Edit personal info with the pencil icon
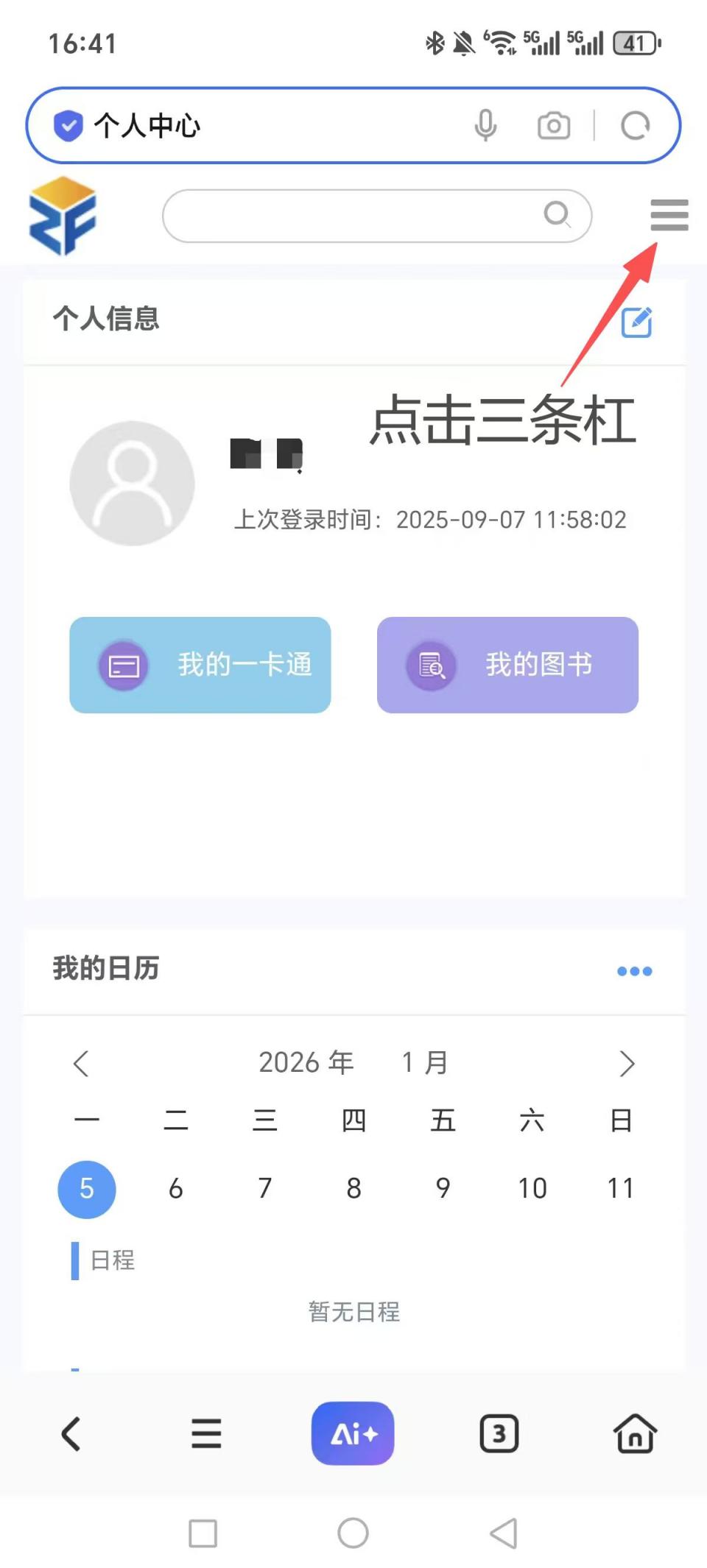Screen dimensions: 707x1568 click(x=636, y=322)
